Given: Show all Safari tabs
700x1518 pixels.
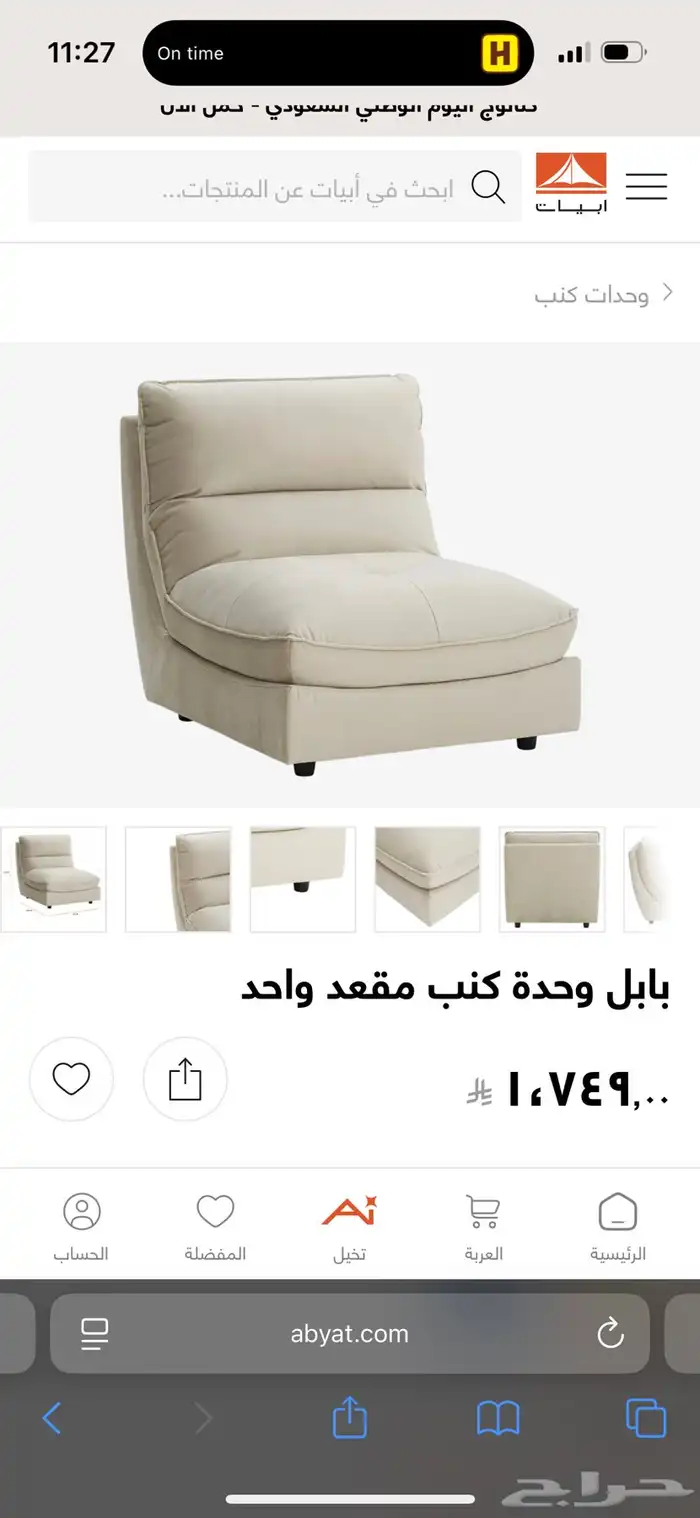Looking at the screenshot, I should click(645, 1418).
